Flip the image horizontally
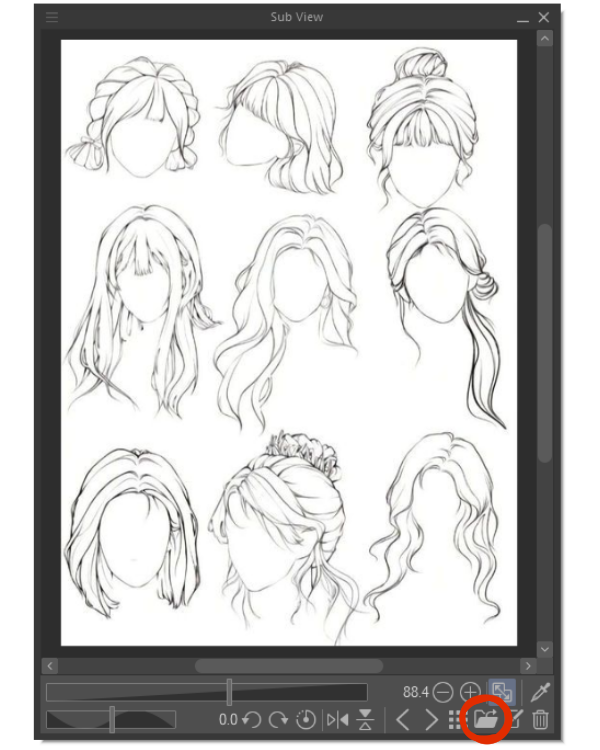Viewport: 600px width, 750px height. pyautogui.click(x=338, y=719)
